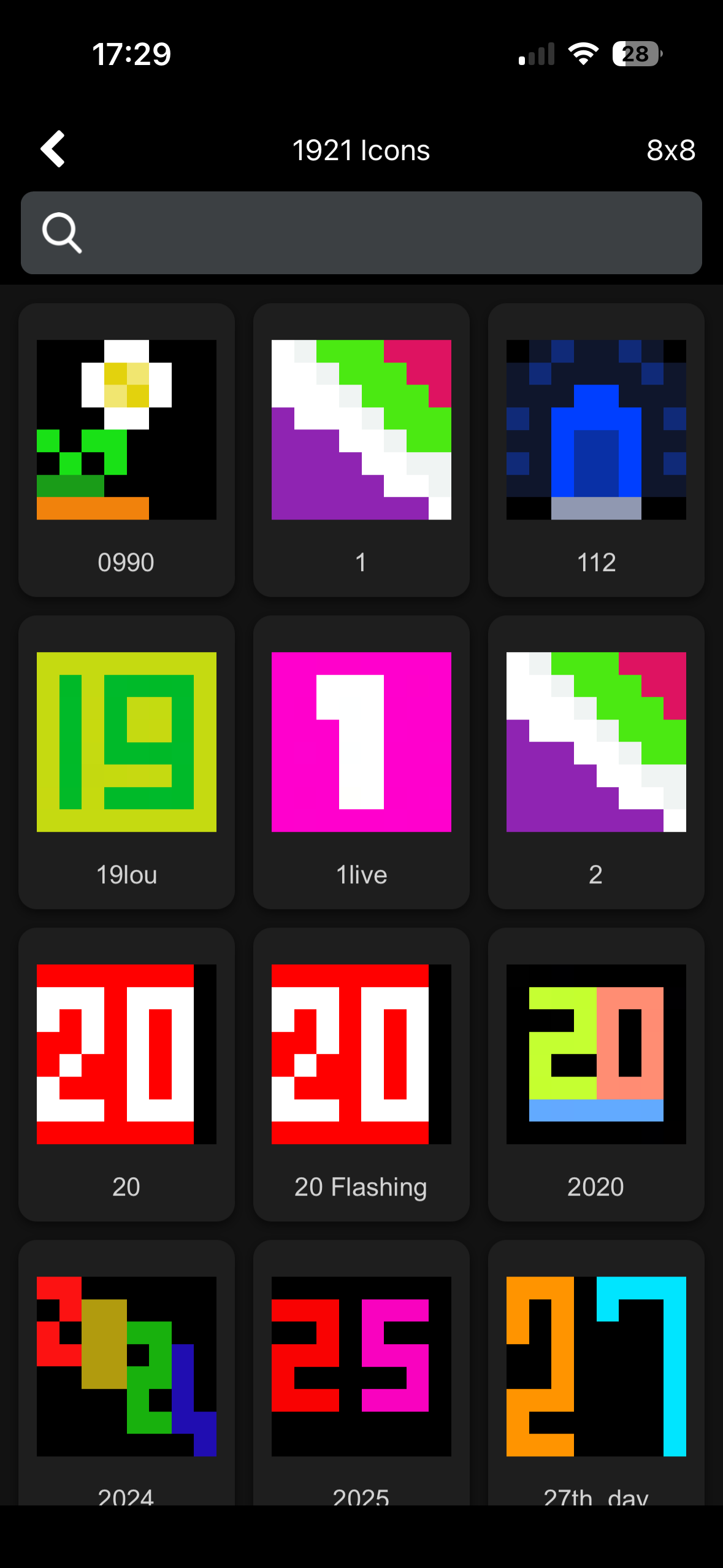Image resolution: width=723 pixels, height=1568 pixels.
Task: Choose the 2025 icon
Action: (x=361, y=1367)
